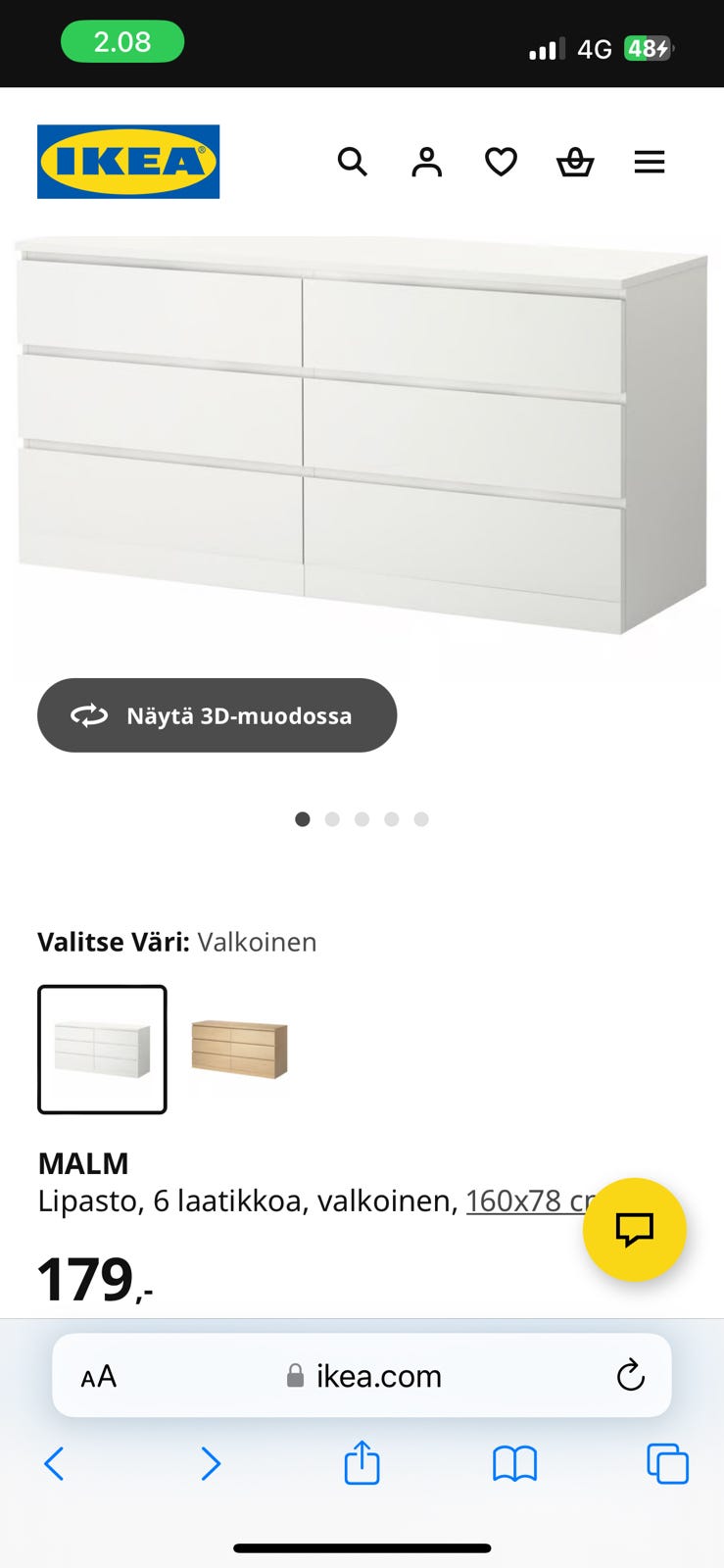Jump to the second carousel image dot
The height and width of the screenshot is (1568, 724).
point(332,819)
